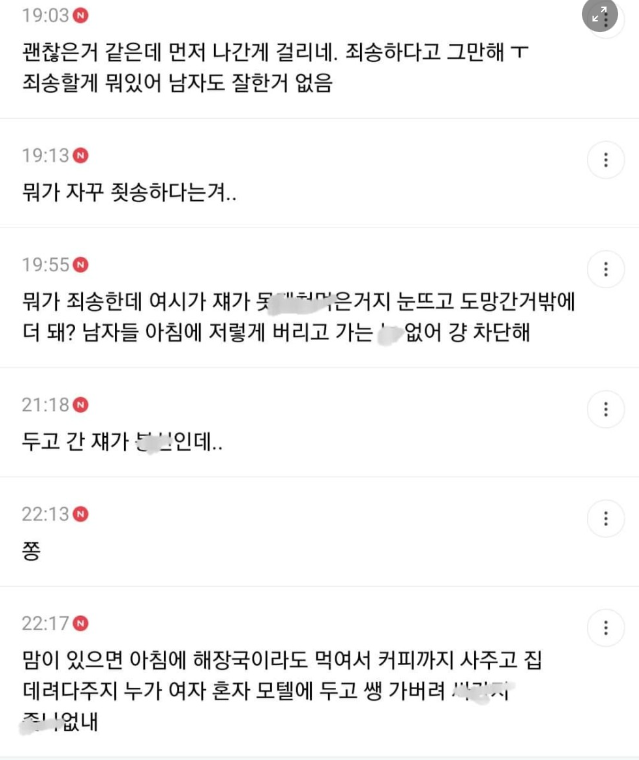
Task: Open overflow menu for the 19:13 comment
Action: [x=605, y=160]
